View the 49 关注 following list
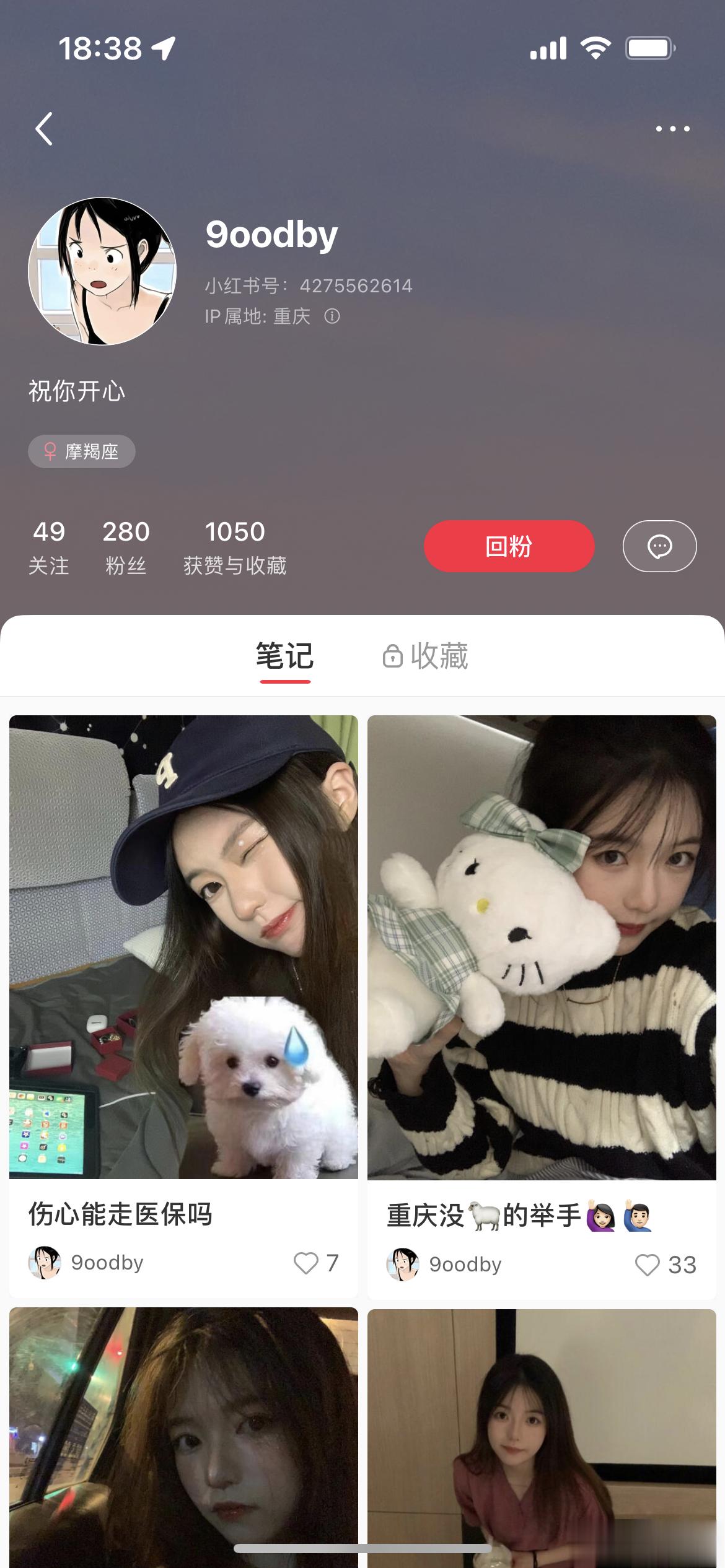This screenshot has width=725, height=1568. coord(48,547)
